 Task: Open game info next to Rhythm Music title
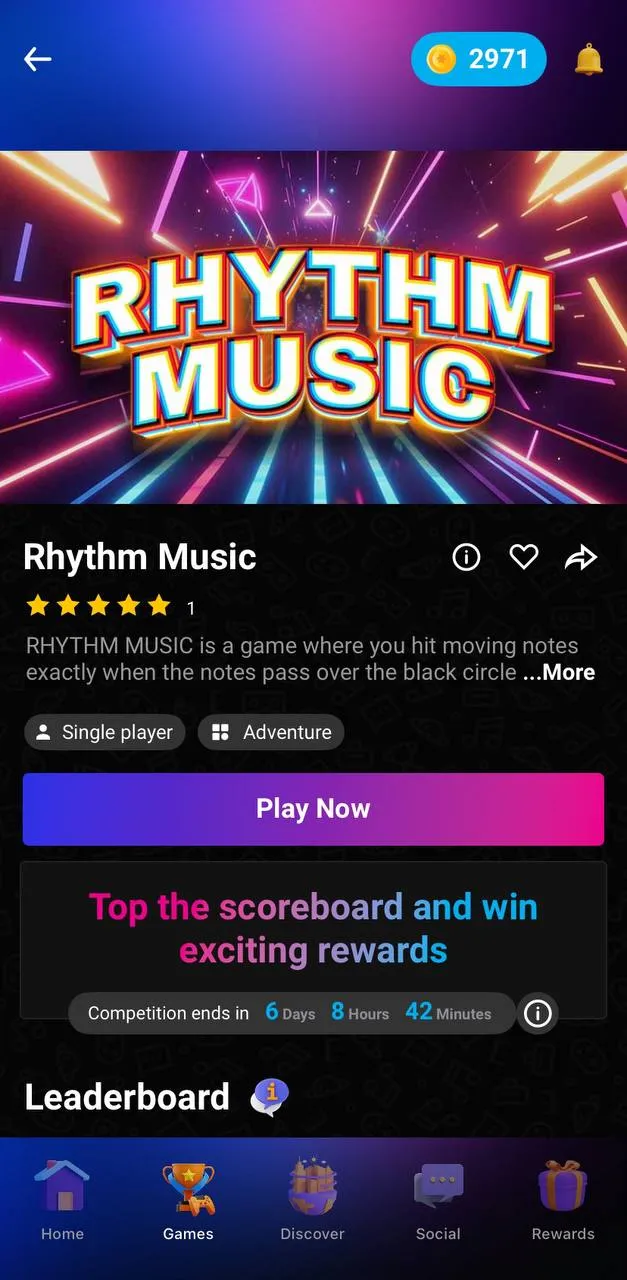click(x=466, y=557)
